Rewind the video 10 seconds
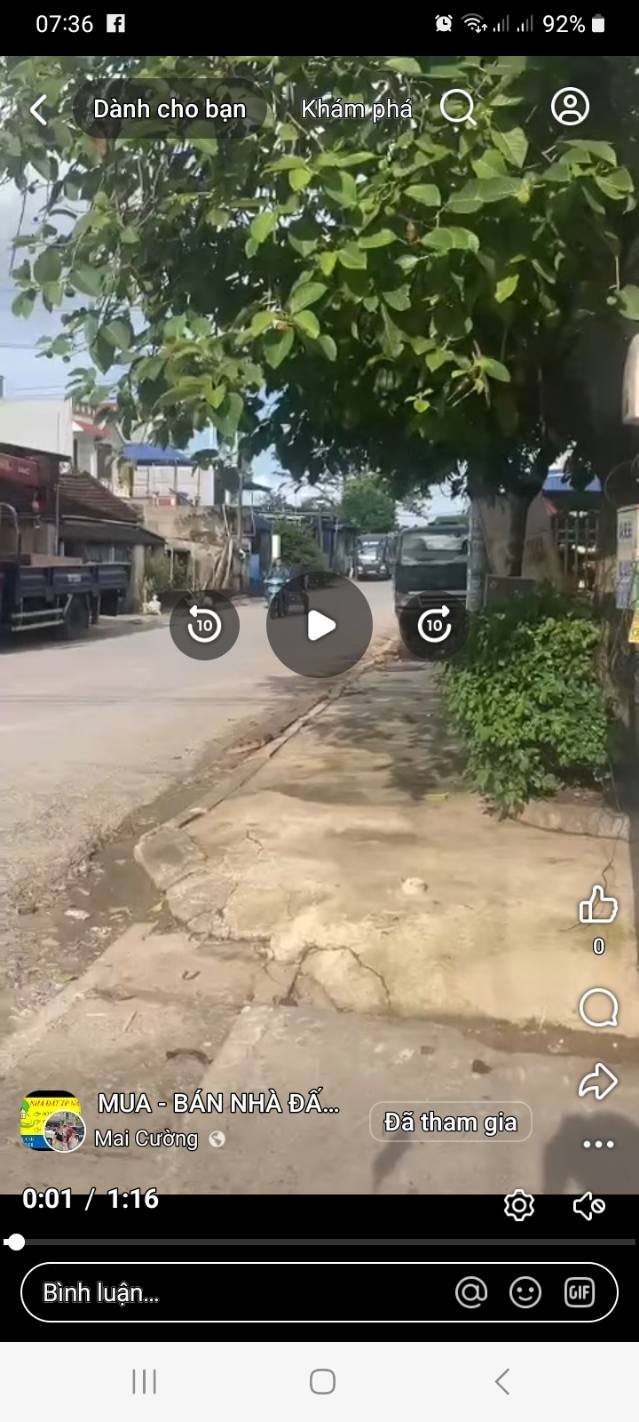Screen dimensions: 639x1422 click(204, 625)
